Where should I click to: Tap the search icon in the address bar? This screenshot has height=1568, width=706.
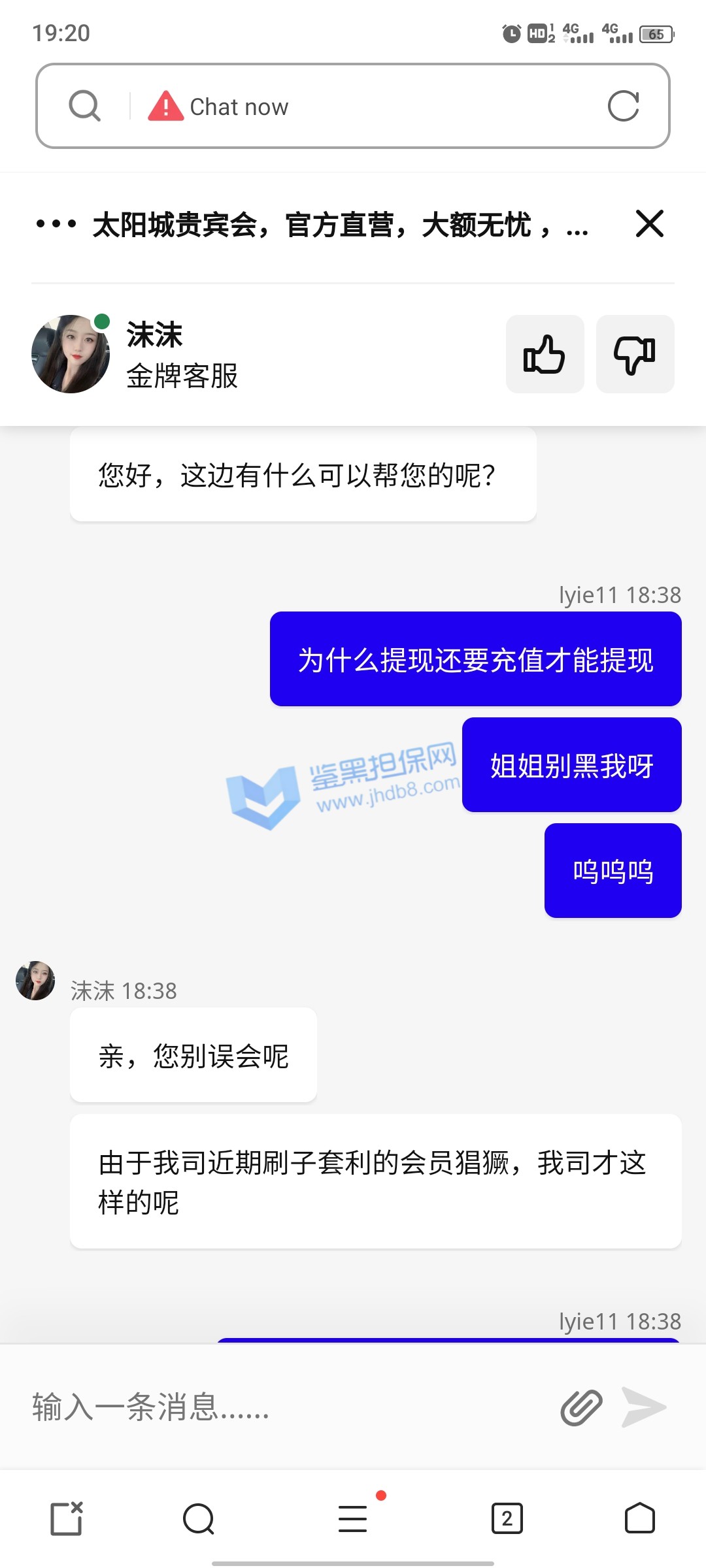tap(85, 106)
